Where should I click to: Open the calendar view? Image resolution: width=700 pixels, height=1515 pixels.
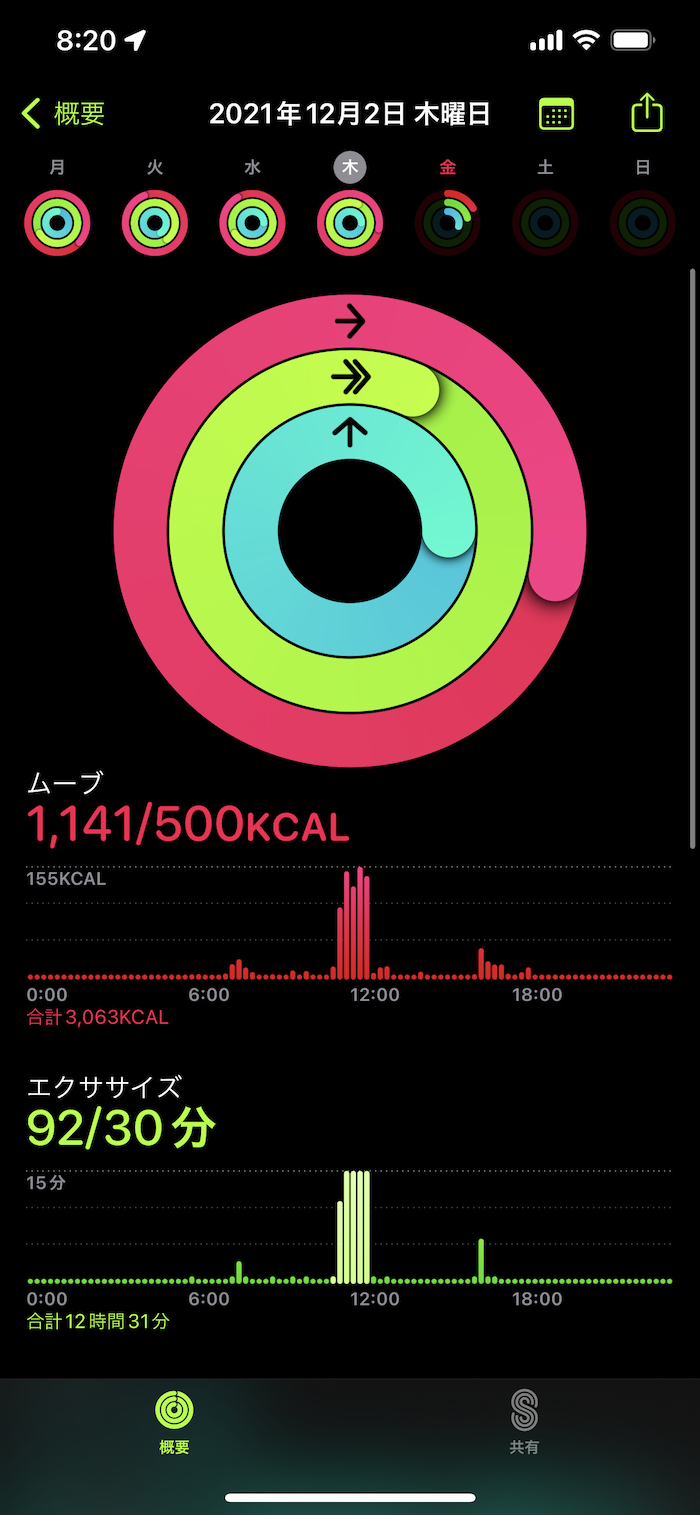556,114
